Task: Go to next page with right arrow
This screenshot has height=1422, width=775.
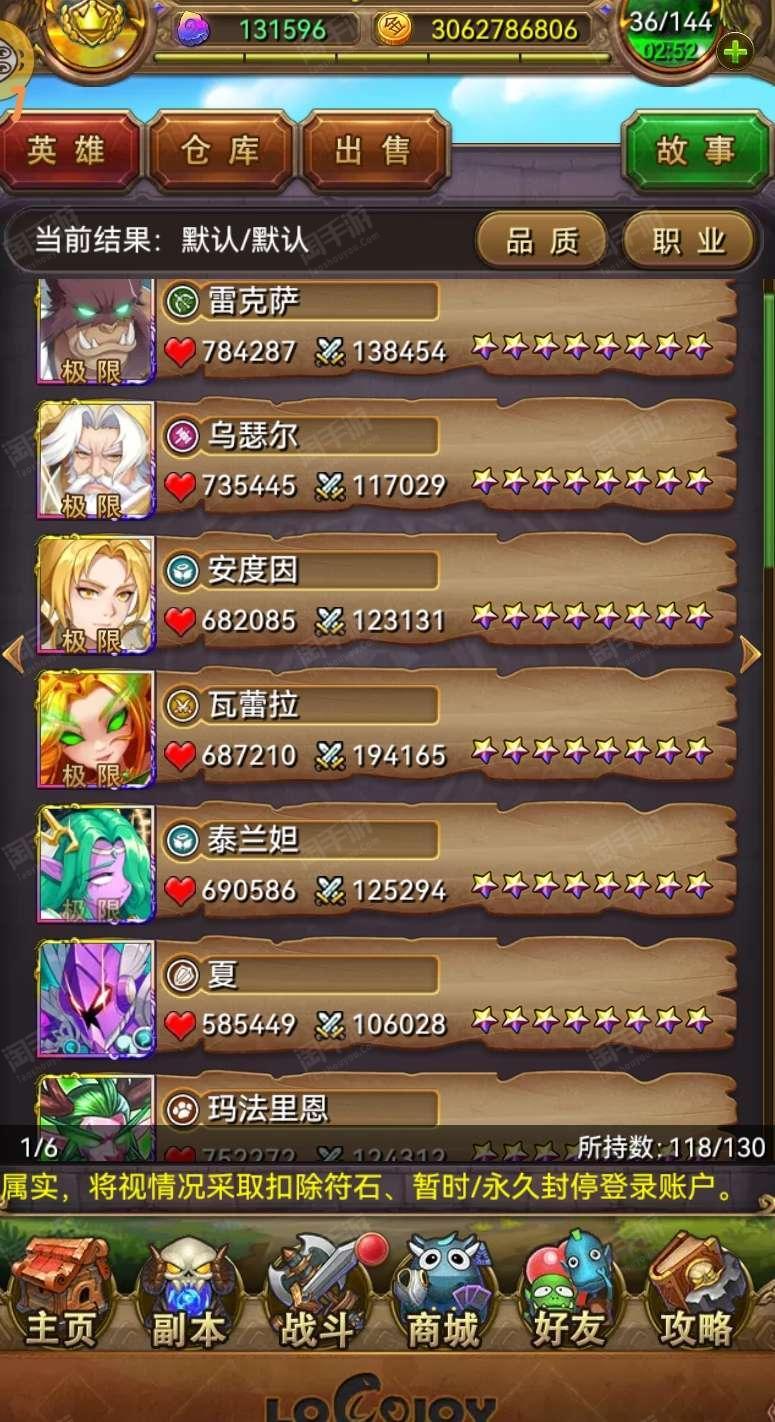Action: click(x=751, y=654)
